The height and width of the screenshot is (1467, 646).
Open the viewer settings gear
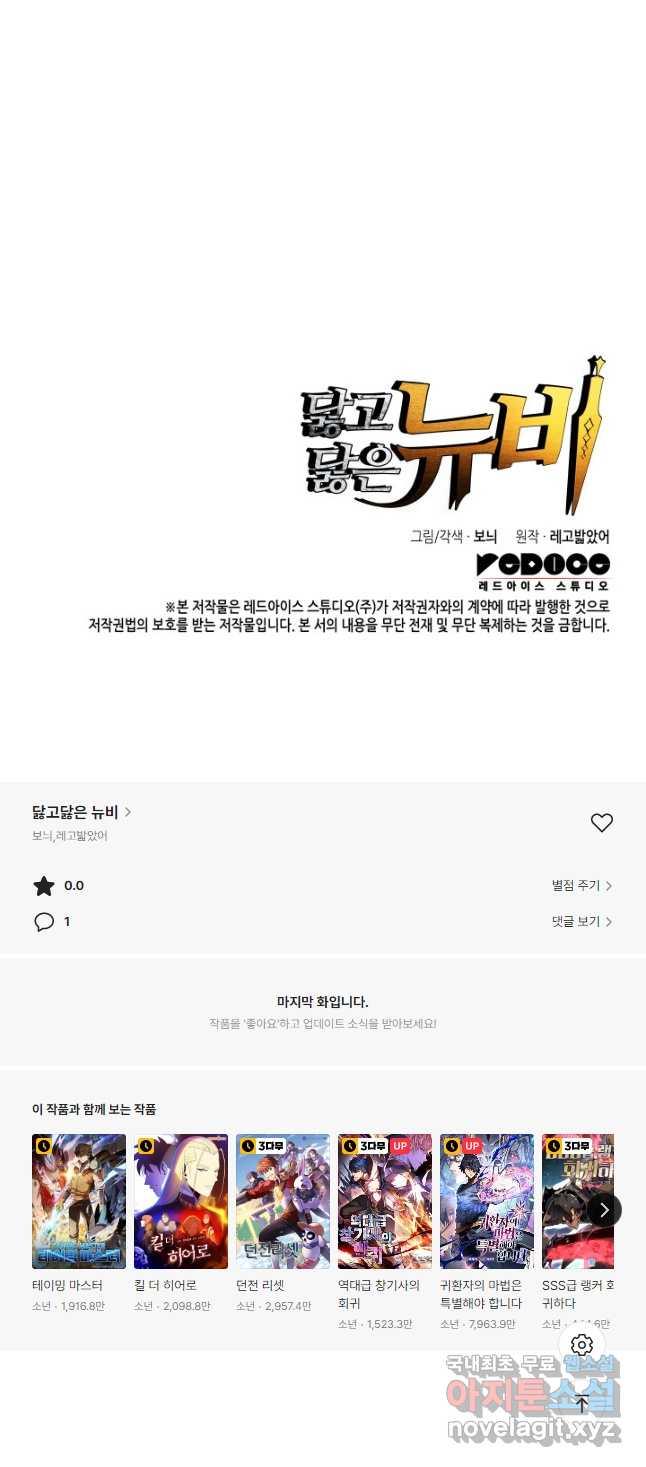coord(582,1345)
